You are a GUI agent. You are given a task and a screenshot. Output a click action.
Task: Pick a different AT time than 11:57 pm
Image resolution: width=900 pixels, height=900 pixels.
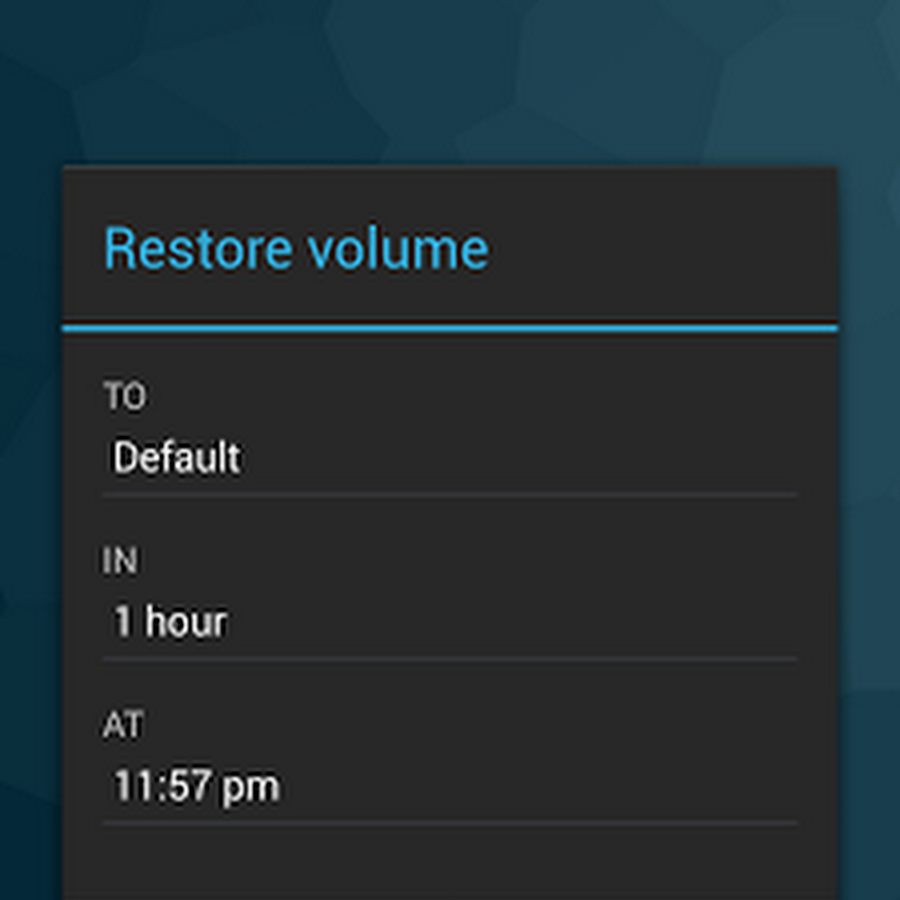point(448,788)
